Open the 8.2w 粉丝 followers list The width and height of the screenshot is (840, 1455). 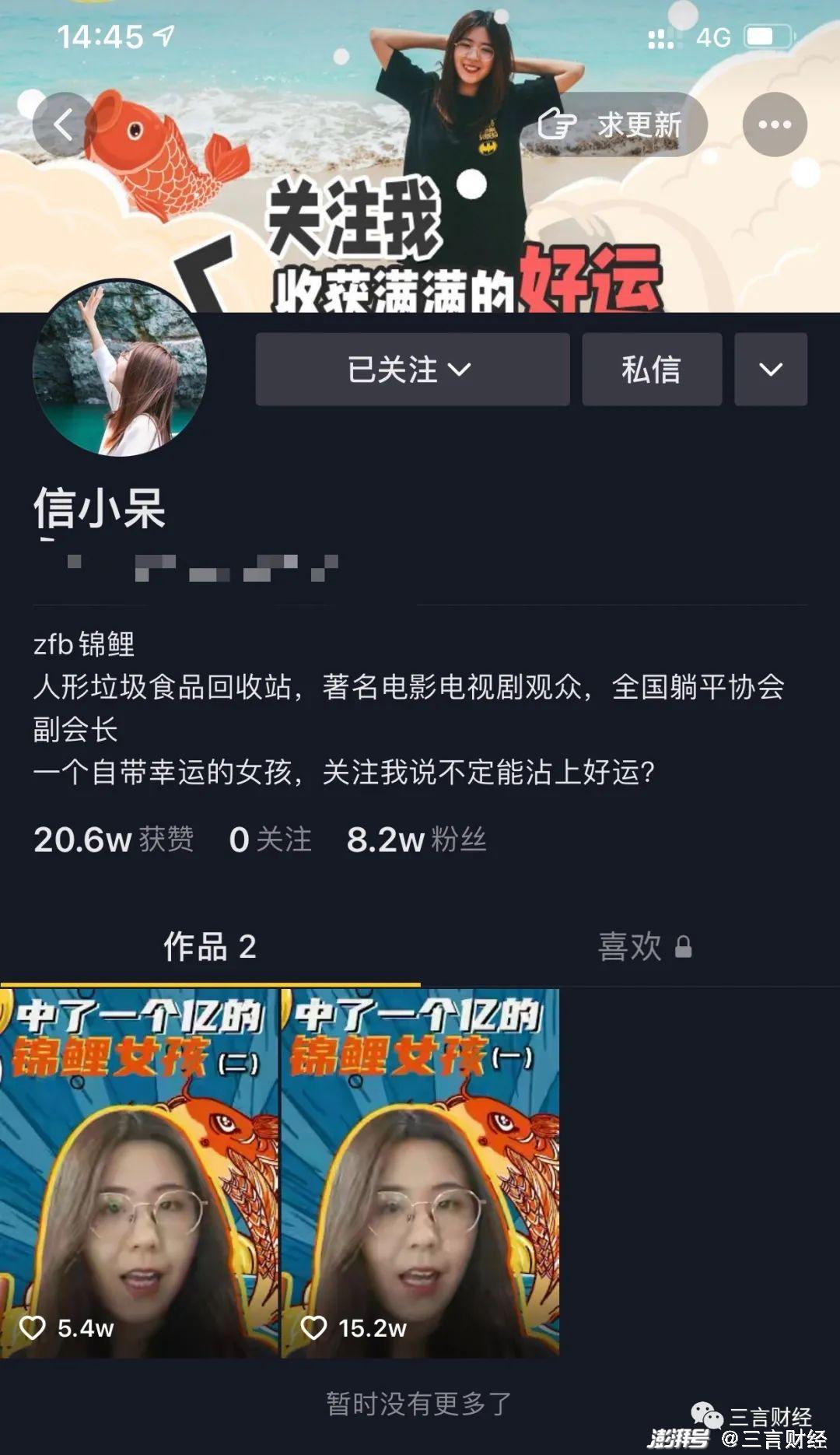pyautogui.click(x=417, y=840)
